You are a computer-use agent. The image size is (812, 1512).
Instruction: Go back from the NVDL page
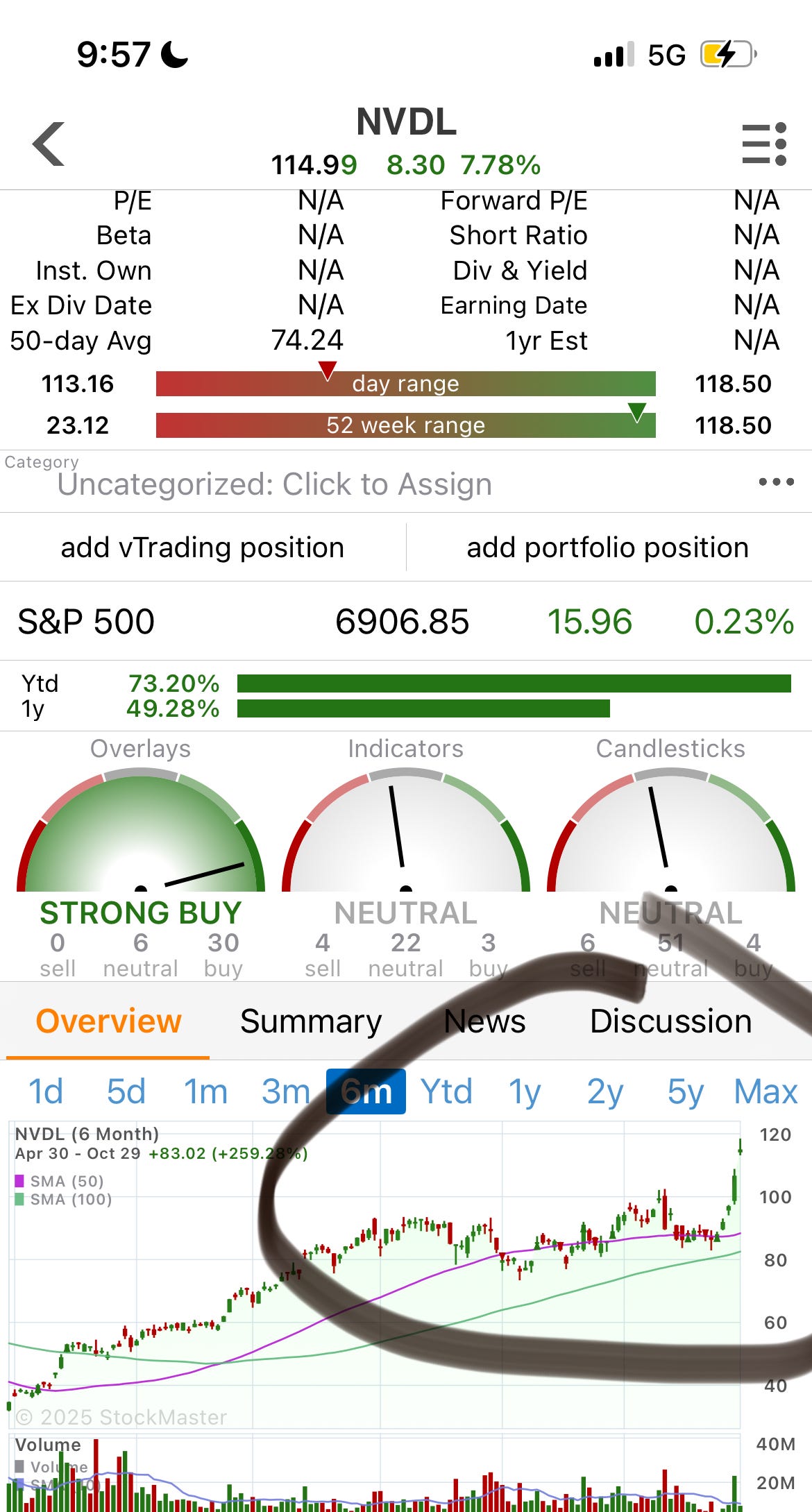click(49, 144)
